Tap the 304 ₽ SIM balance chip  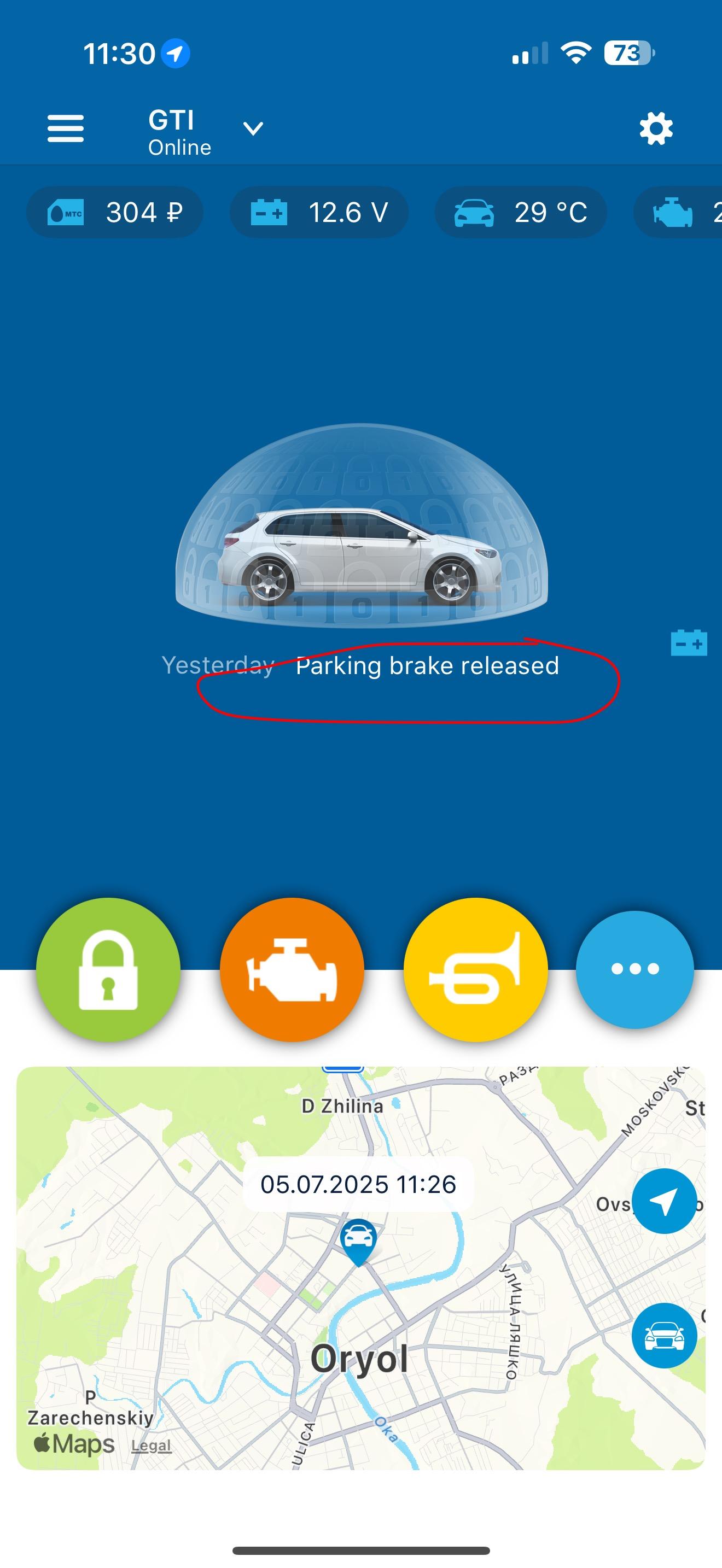pyautogui.click(x=115, y=213)
